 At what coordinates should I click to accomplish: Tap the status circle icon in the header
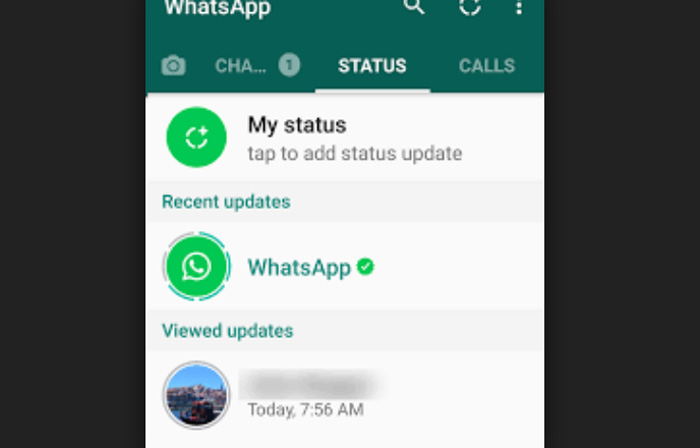(x=470, y=8)
